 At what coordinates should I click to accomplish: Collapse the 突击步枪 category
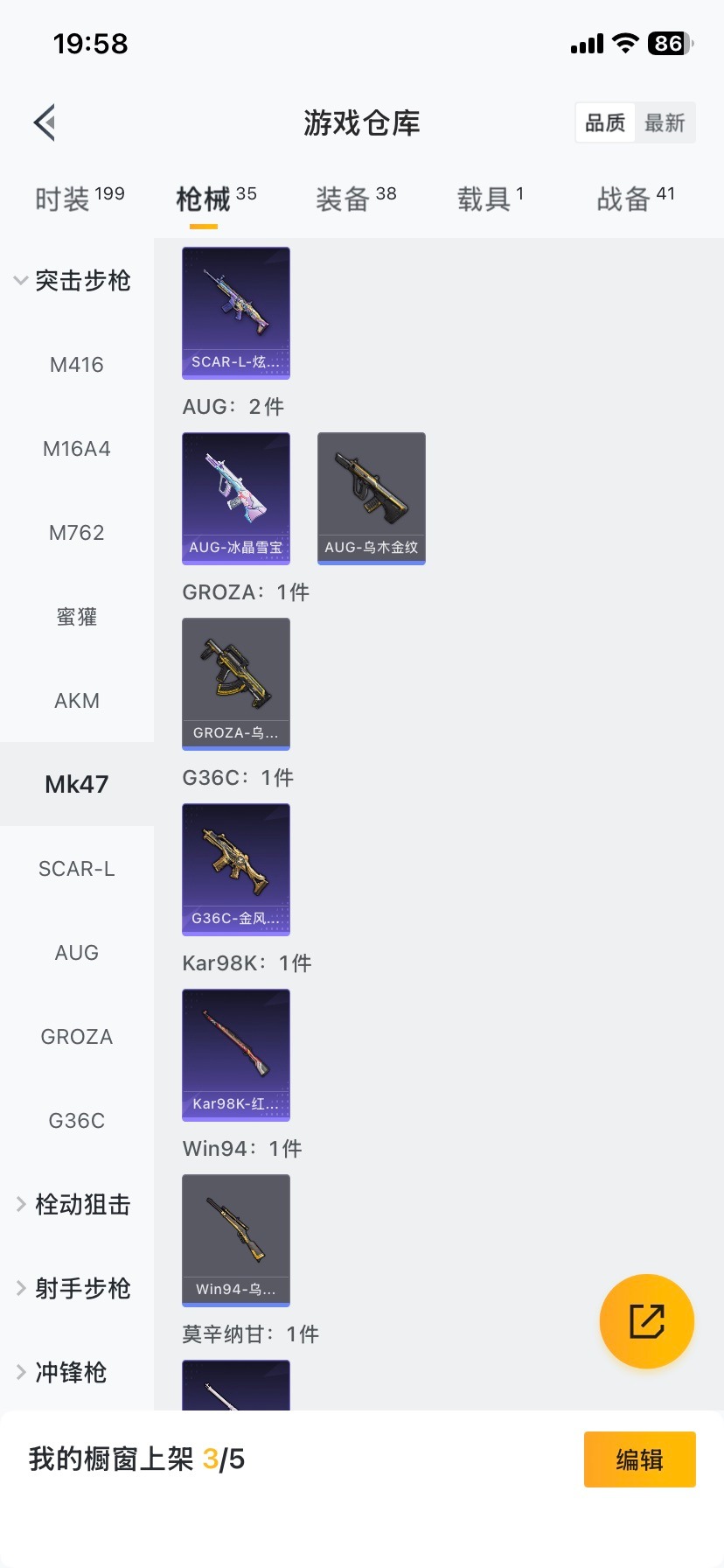(x=73, y=281)
